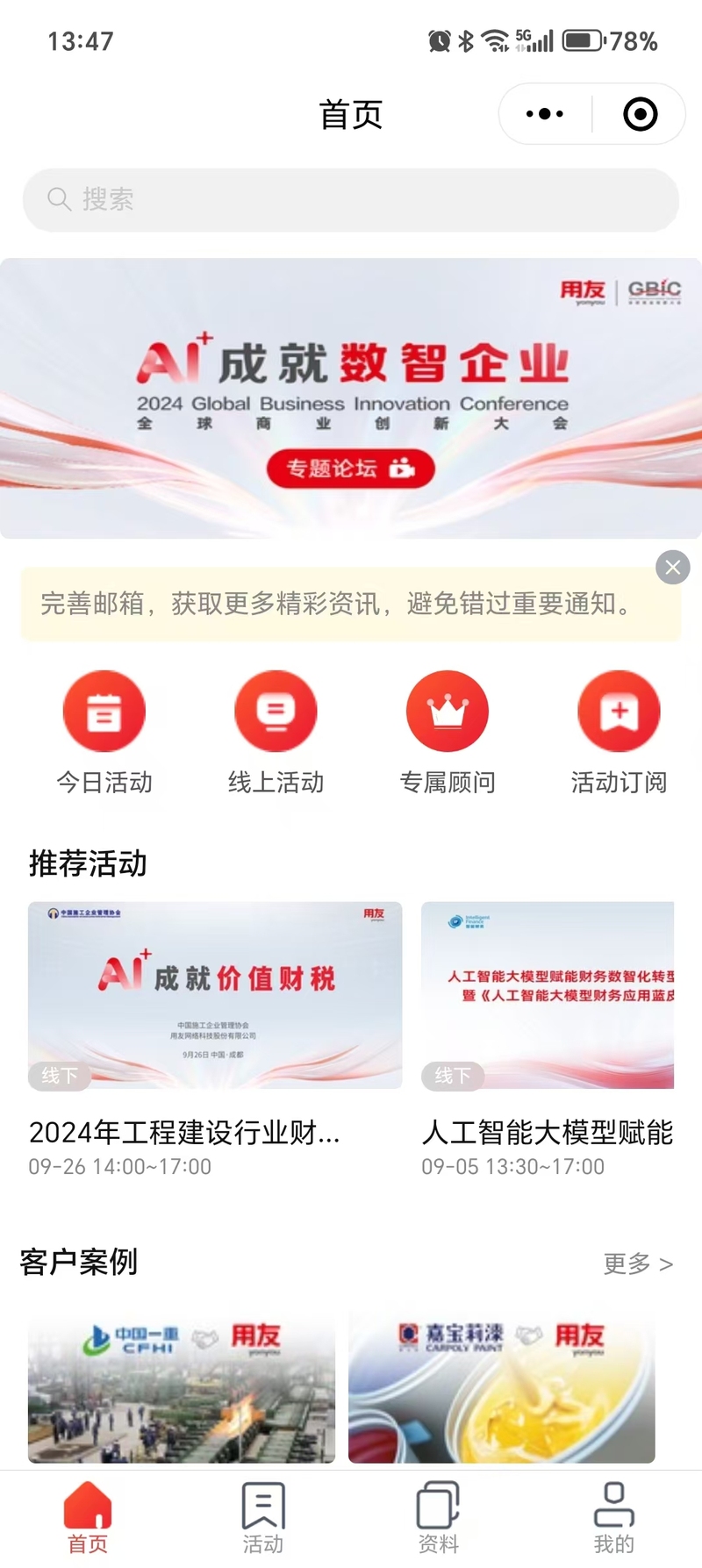
Task: Tap the 搜索 search field
Action: click(351, 200)
